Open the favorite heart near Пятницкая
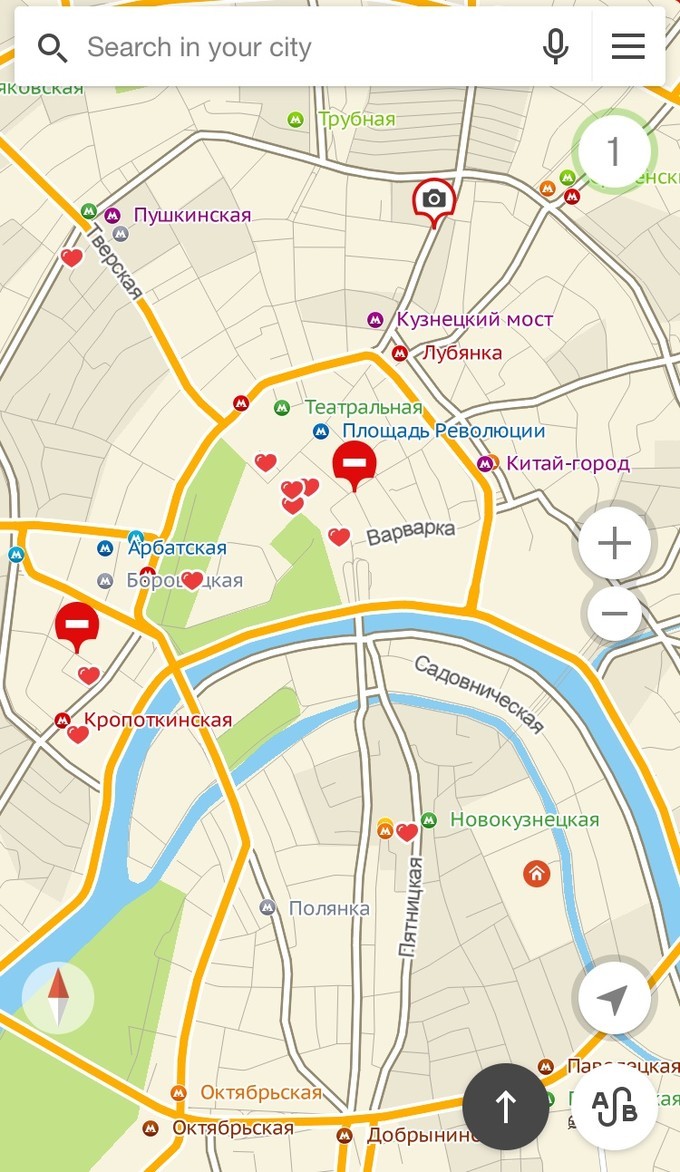The width and height of the screenshot is (680, 1172). coord(407,832)
